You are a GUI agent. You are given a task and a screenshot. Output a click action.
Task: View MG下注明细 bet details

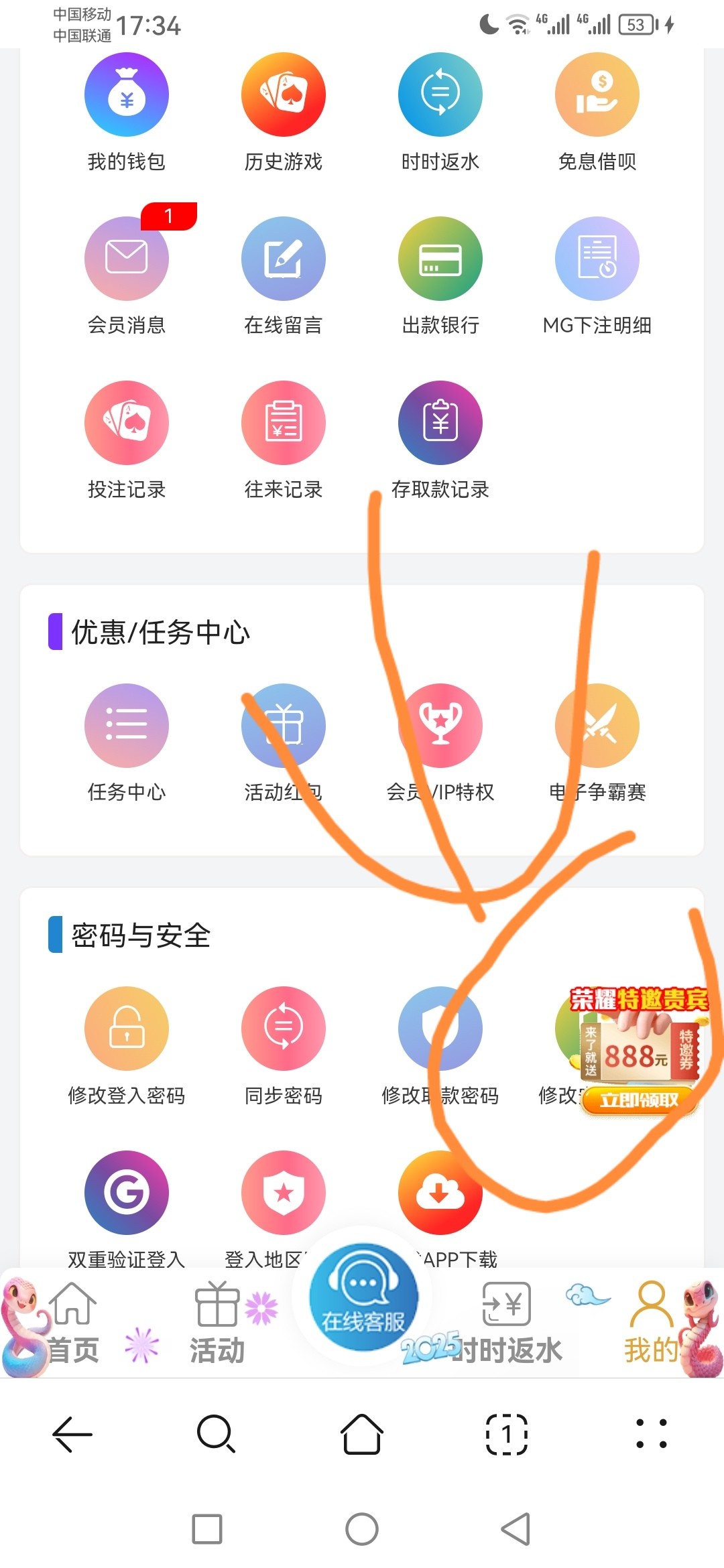point(597,259)
